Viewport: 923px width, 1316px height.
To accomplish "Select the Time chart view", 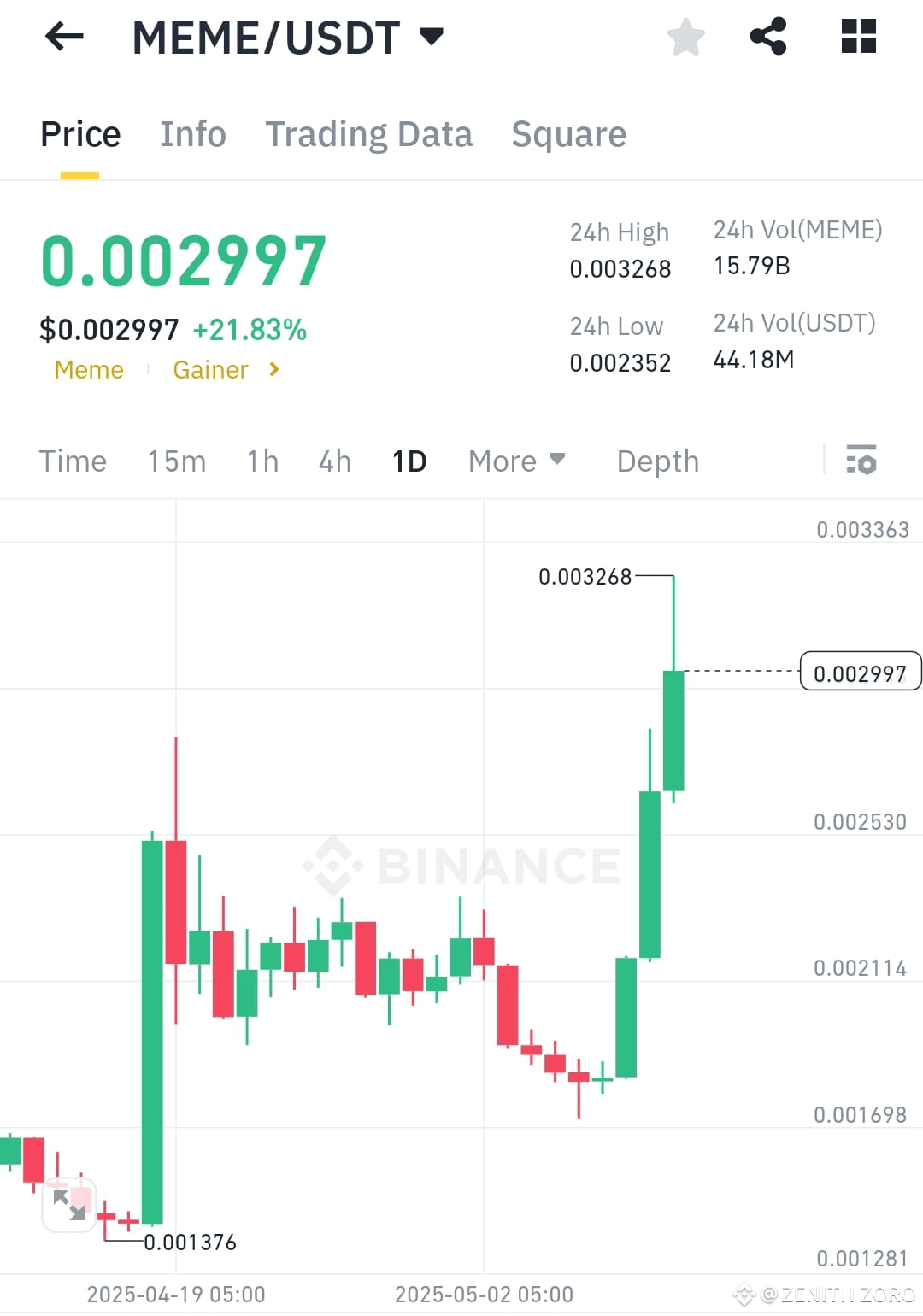I will click(x=73, y=461).
